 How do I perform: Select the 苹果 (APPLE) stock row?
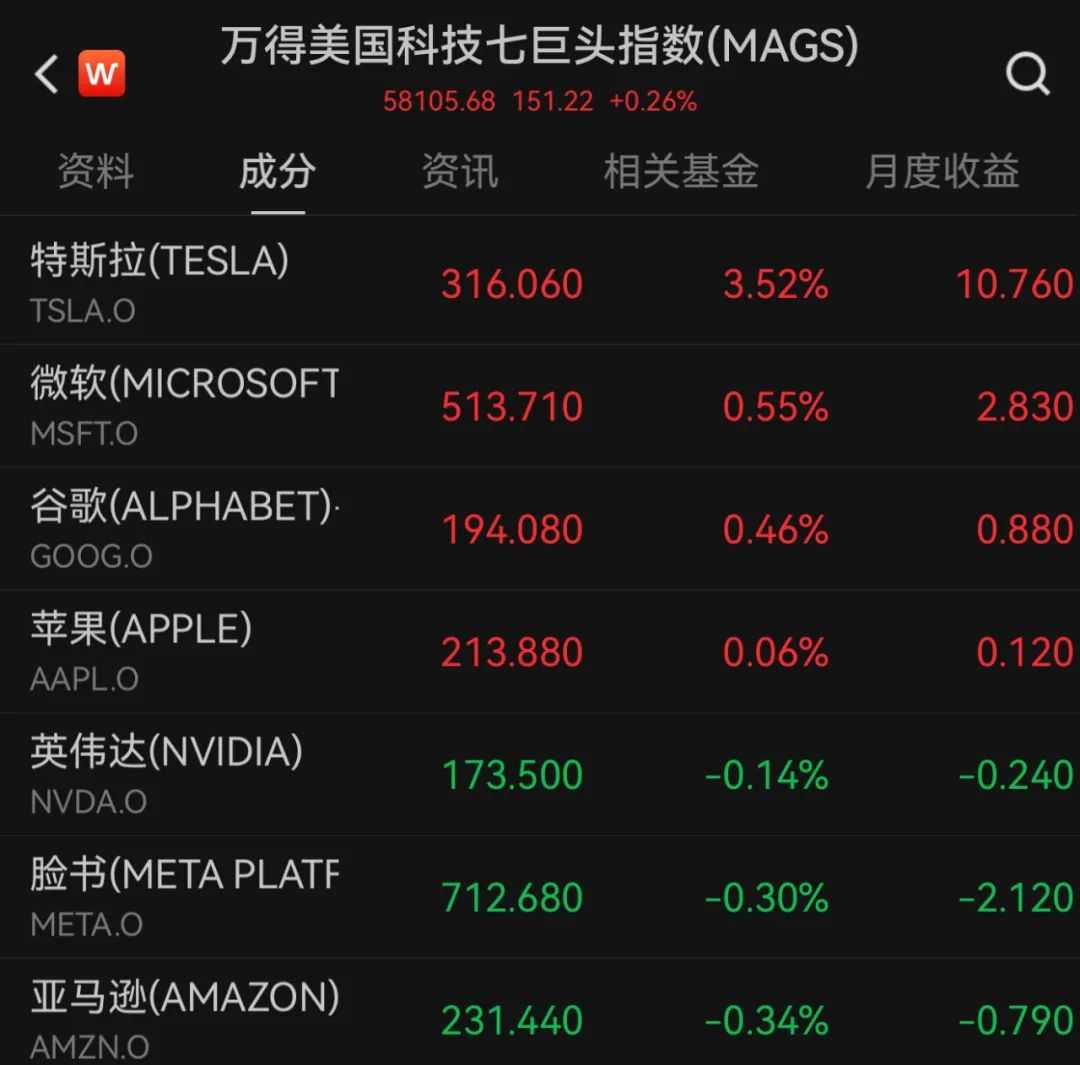pos(141,651)
